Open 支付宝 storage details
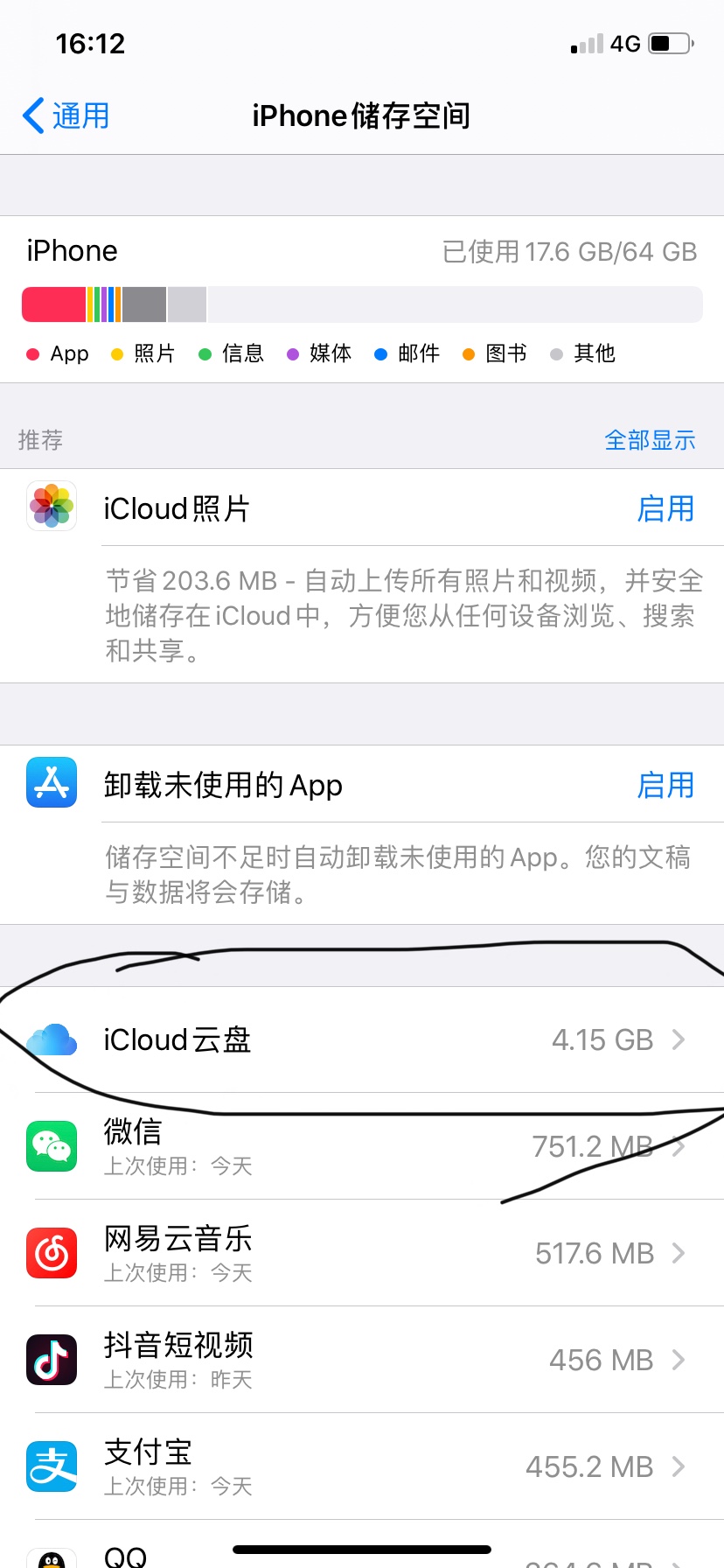724x1568 pixels. click(x=362, y=1466)
